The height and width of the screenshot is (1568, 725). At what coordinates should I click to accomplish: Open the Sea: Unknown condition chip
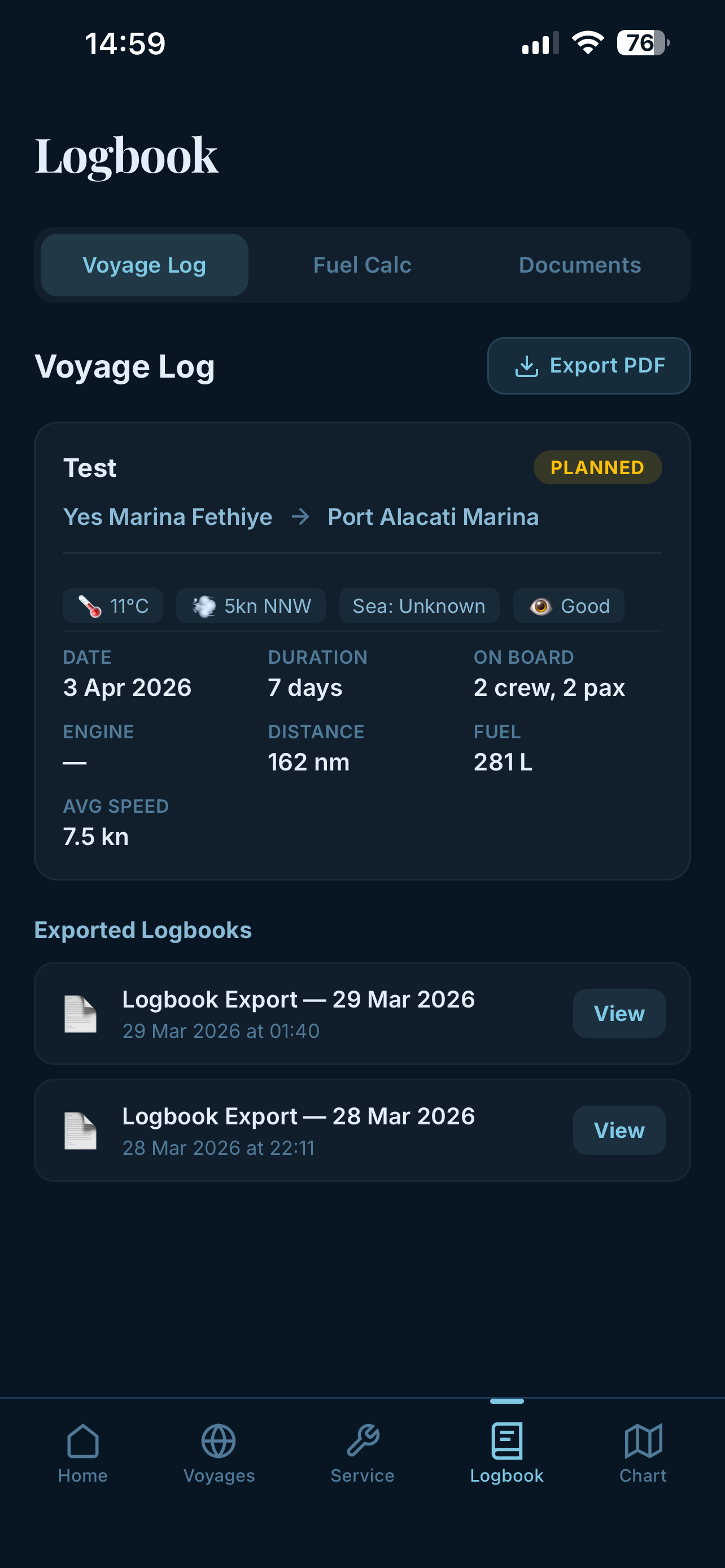click(419, 606)
